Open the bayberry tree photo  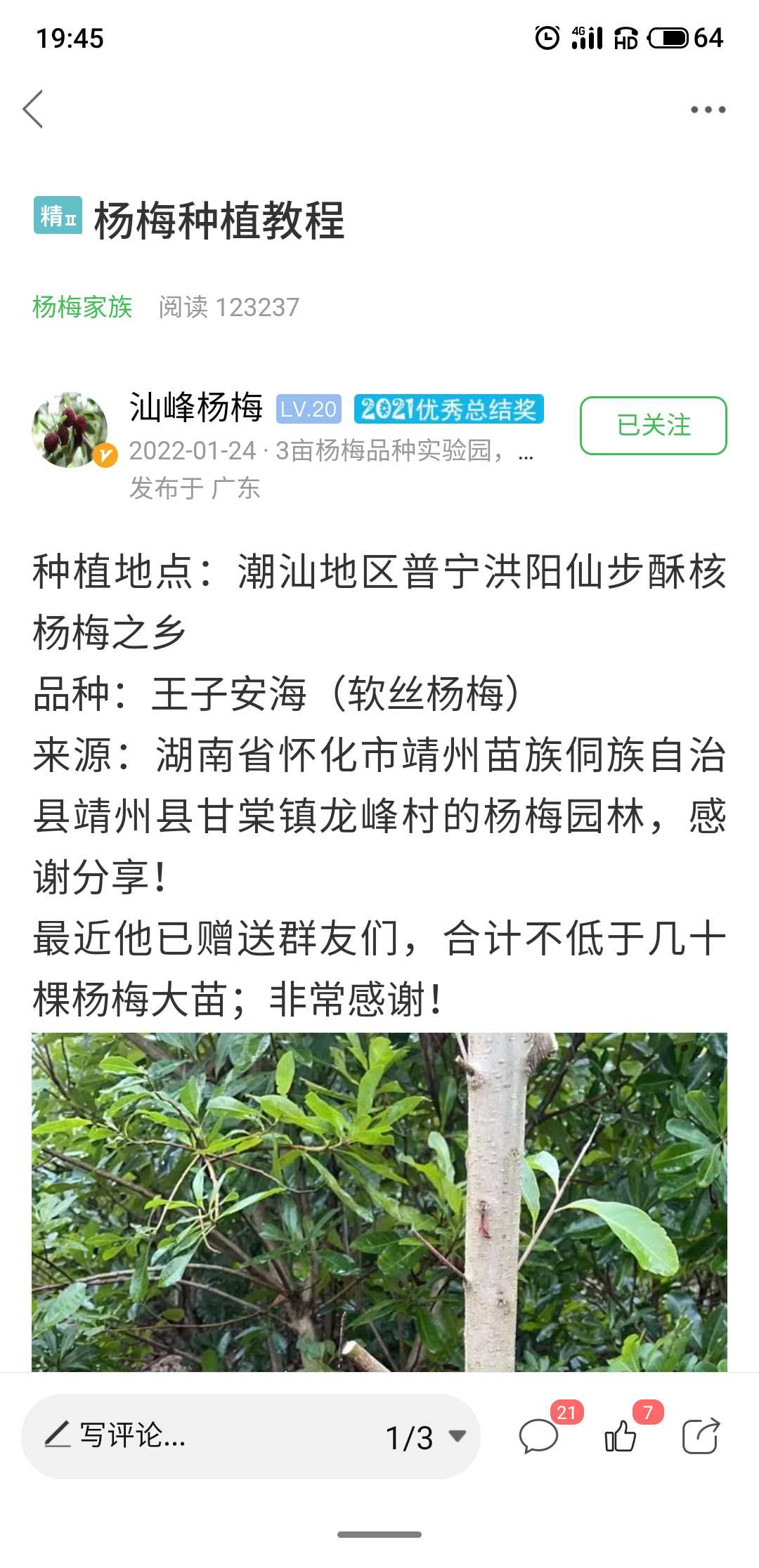click(379, 1202)
